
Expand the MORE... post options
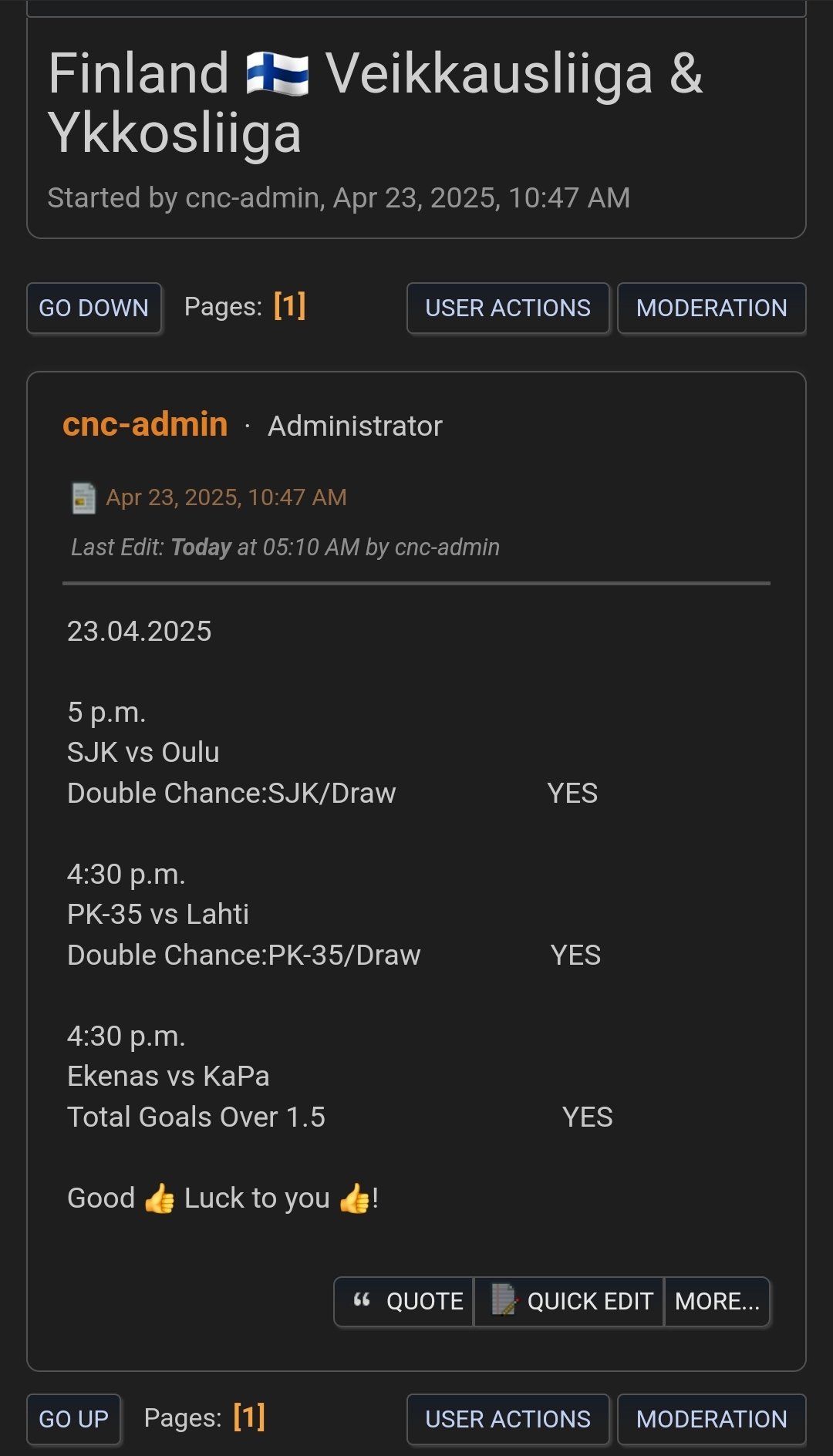(x=717, y=1302)
